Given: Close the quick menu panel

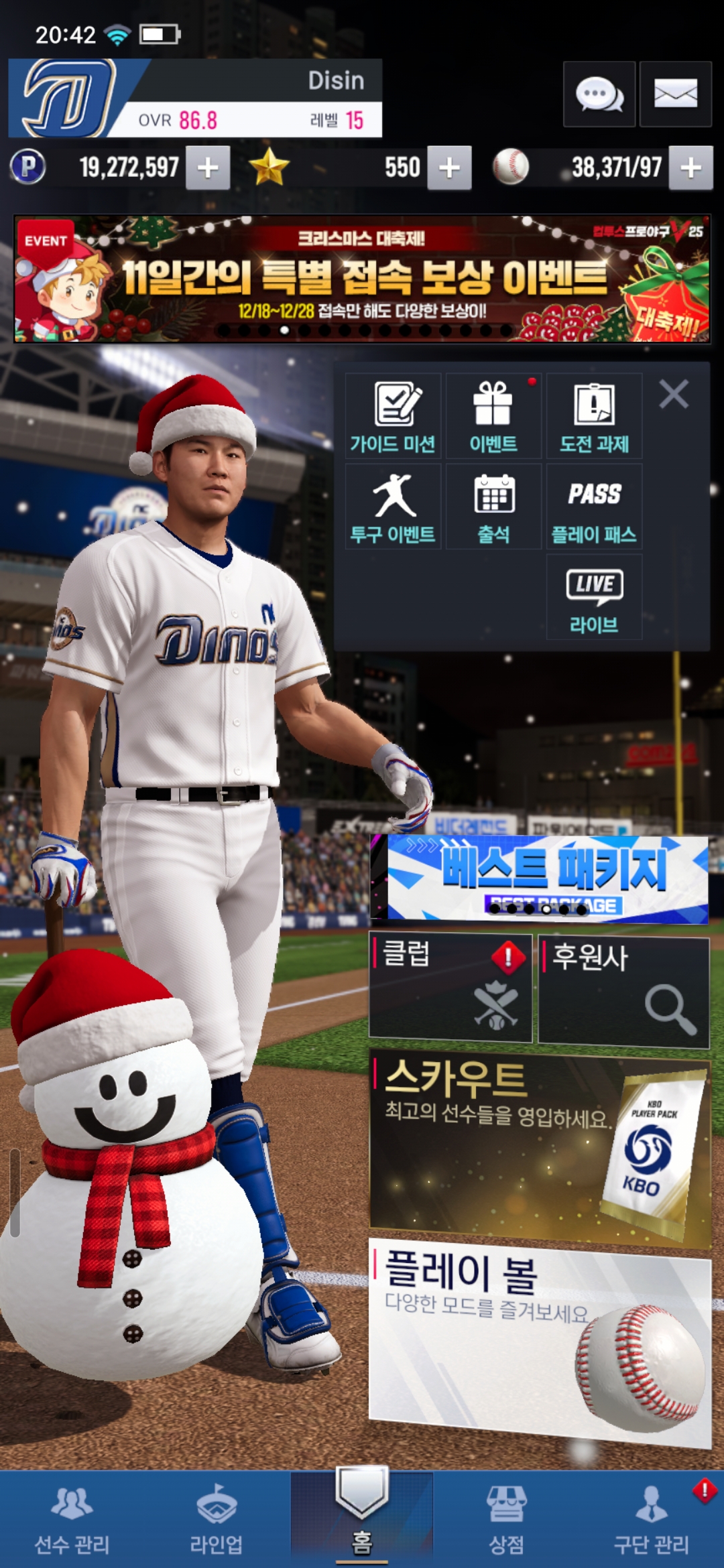Looking at the screenshot, I should tap(674, 394).
